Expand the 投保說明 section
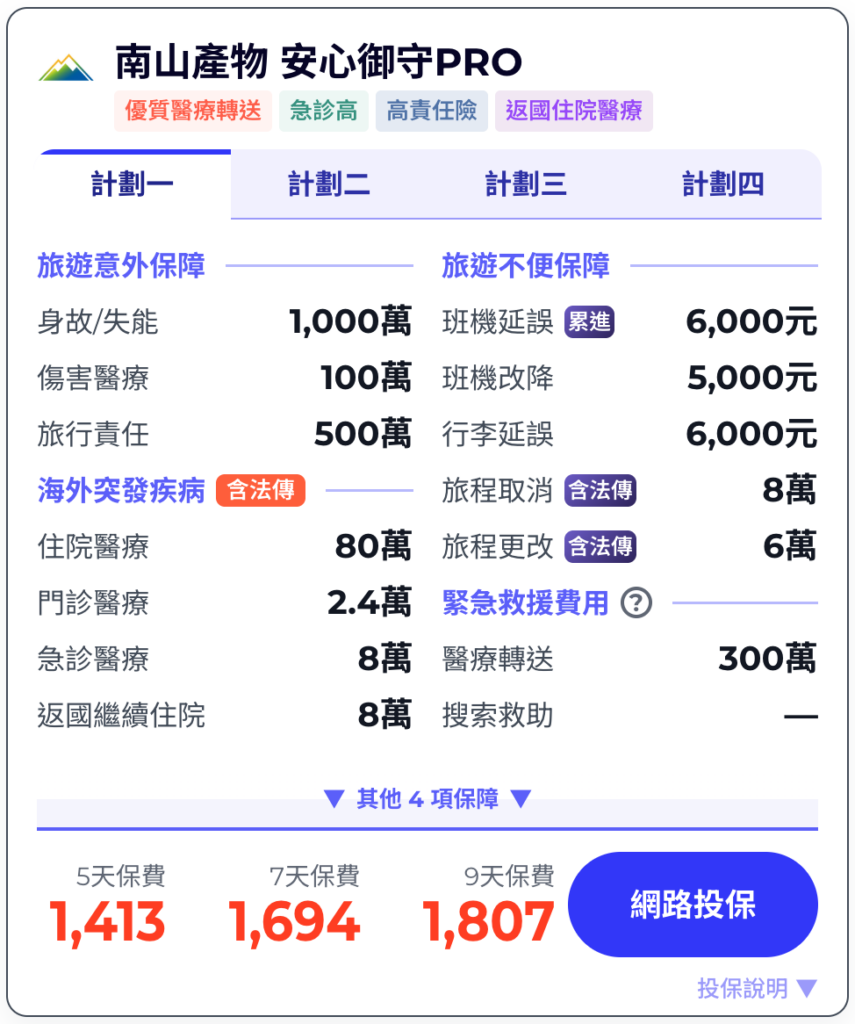855x1024 pixels. pos(756,989)
